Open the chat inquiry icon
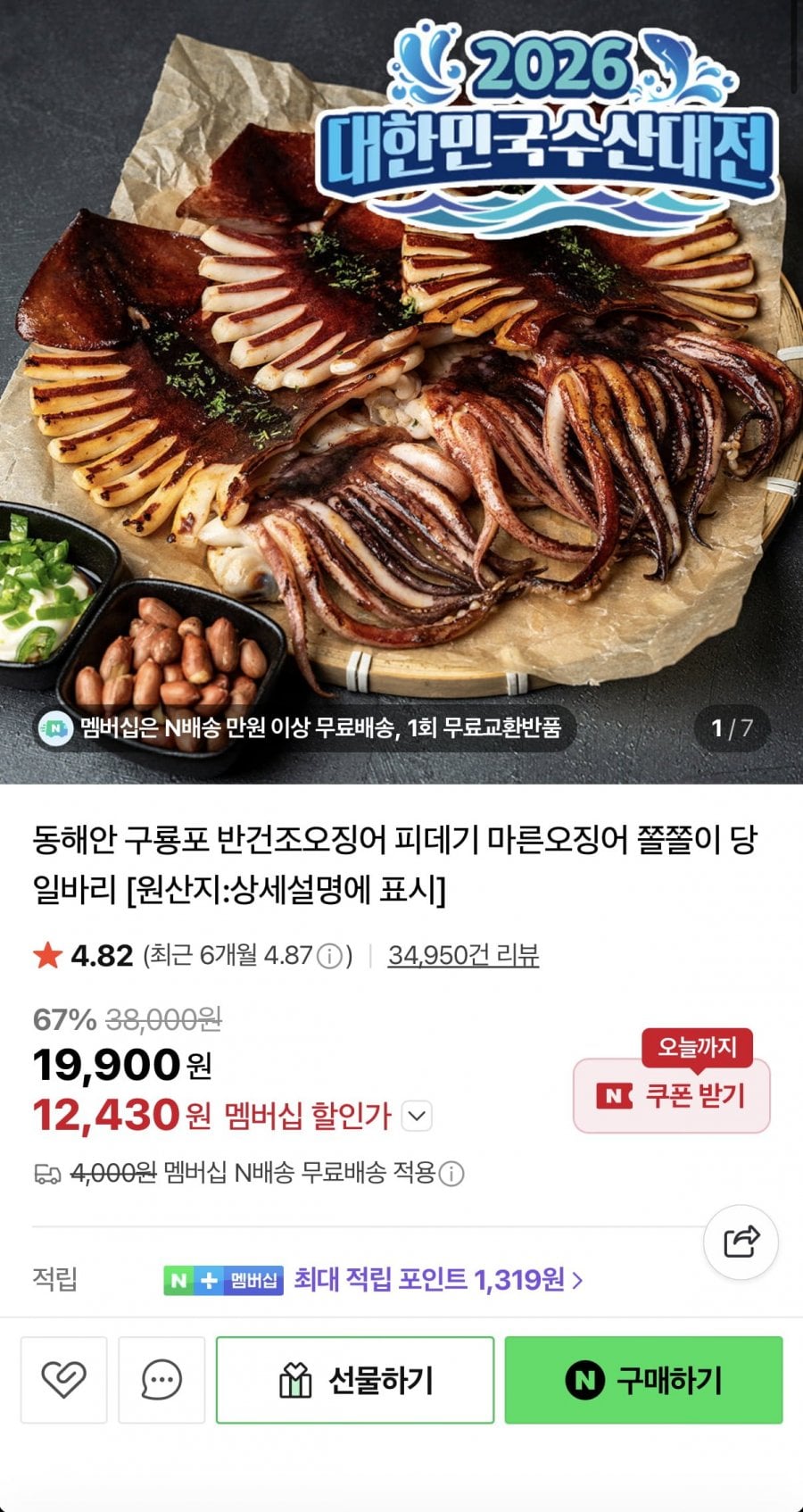Viewport: 803px width, 1512px height. click(x=161, y=1380)
